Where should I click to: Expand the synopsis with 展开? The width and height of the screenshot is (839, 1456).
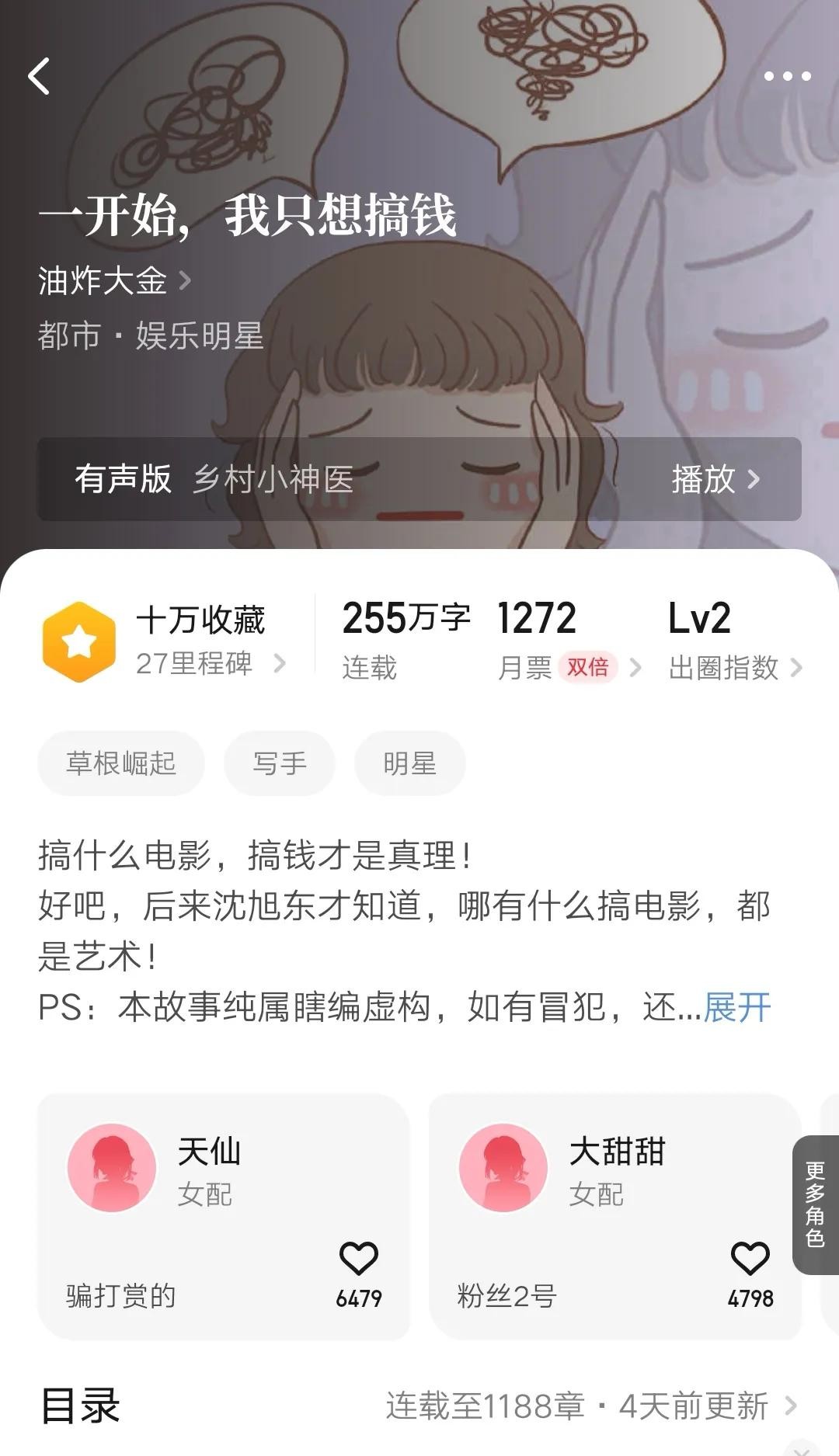[x=736, y=1007]
